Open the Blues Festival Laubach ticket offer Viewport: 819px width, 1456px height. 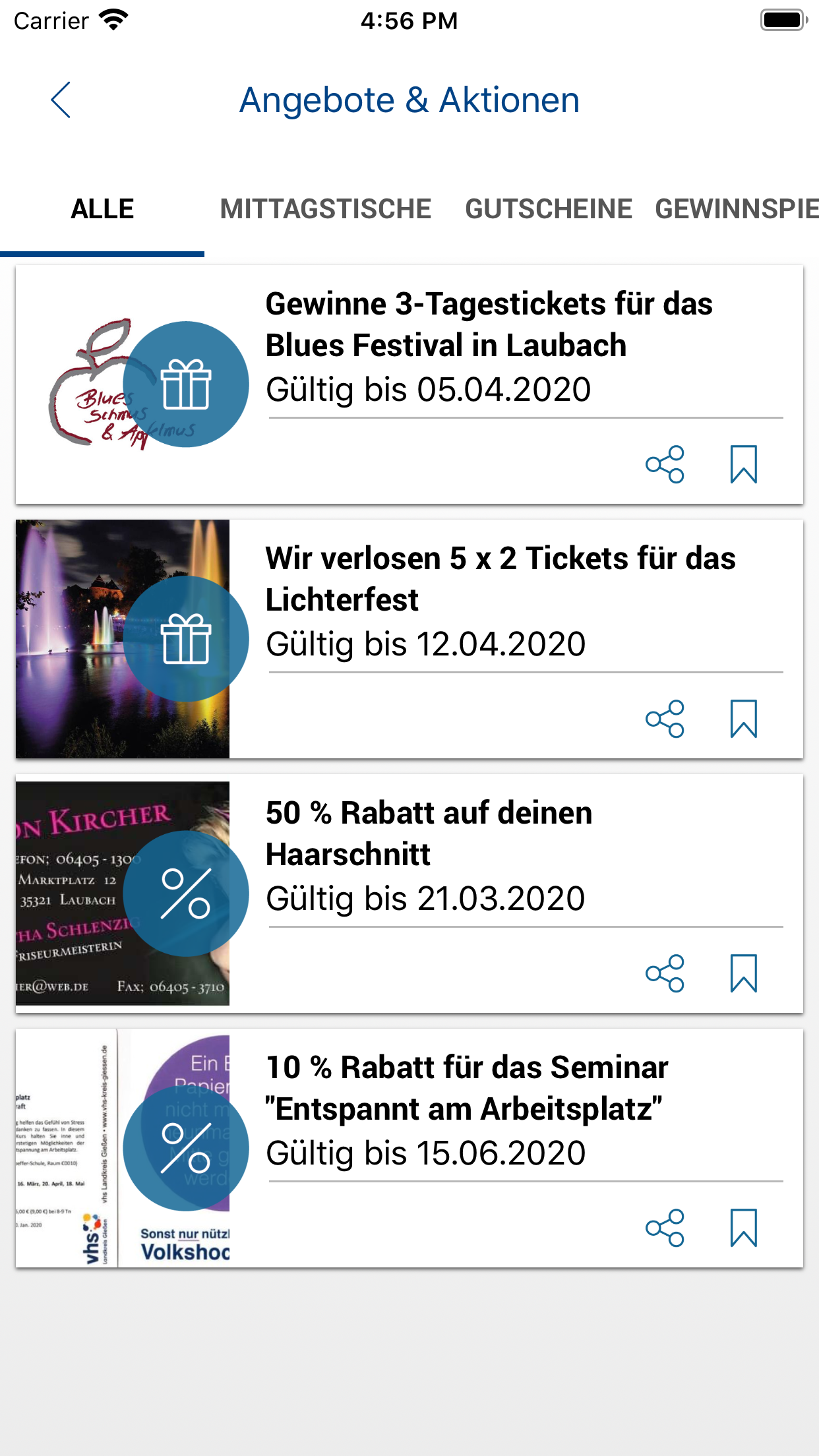(488, 346)
